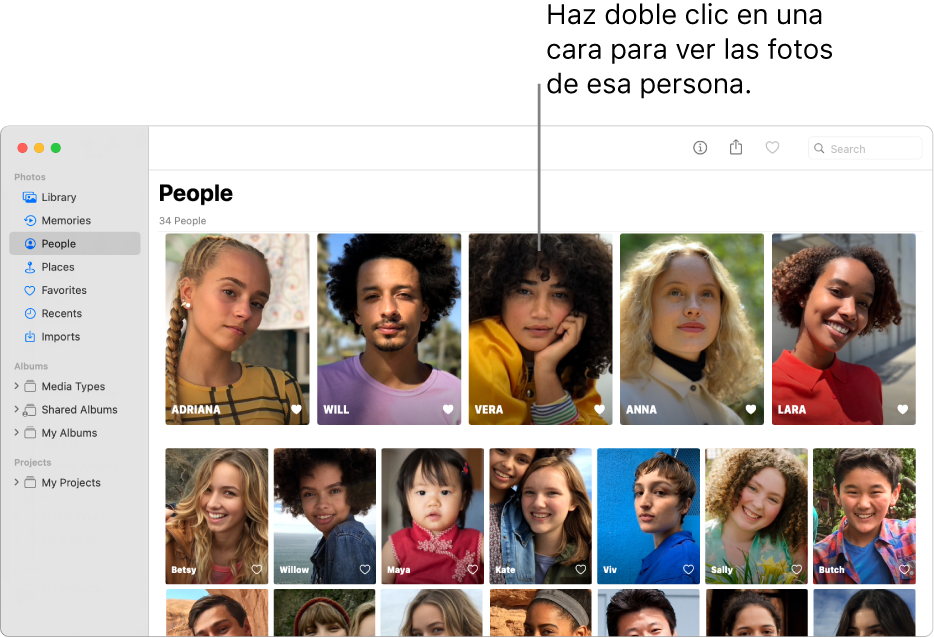Select Places in the sidebar
This screenshot has height=638, width=934.
pos(57,267)
